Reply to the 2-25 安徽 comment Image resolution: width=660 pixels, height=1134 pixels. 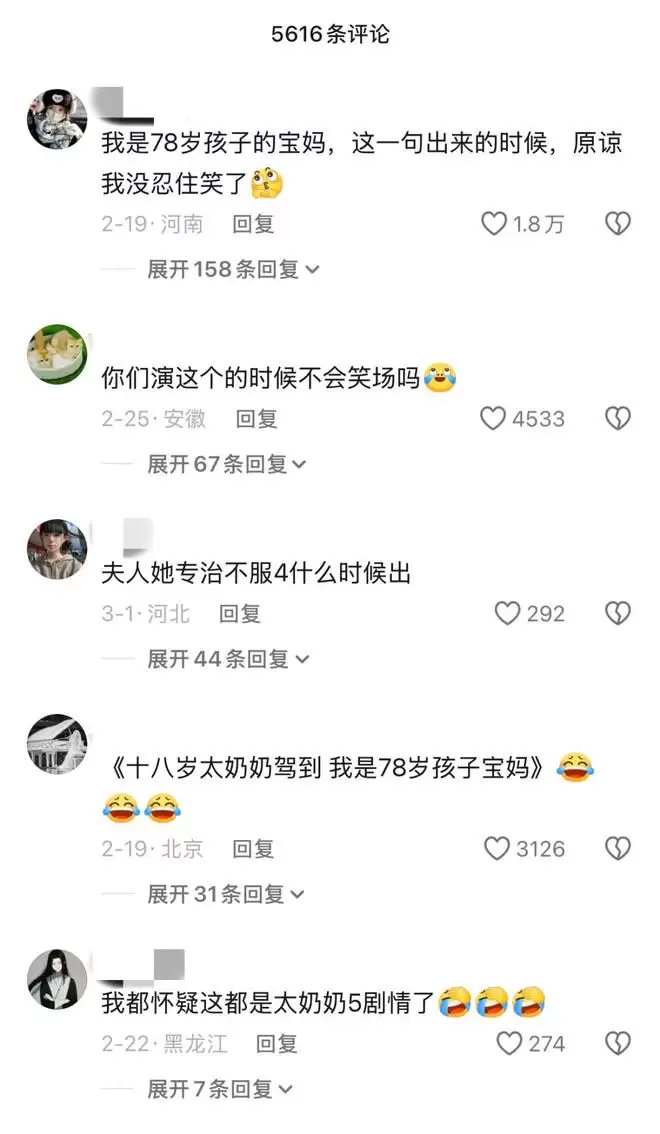click(x=256, y=419)
